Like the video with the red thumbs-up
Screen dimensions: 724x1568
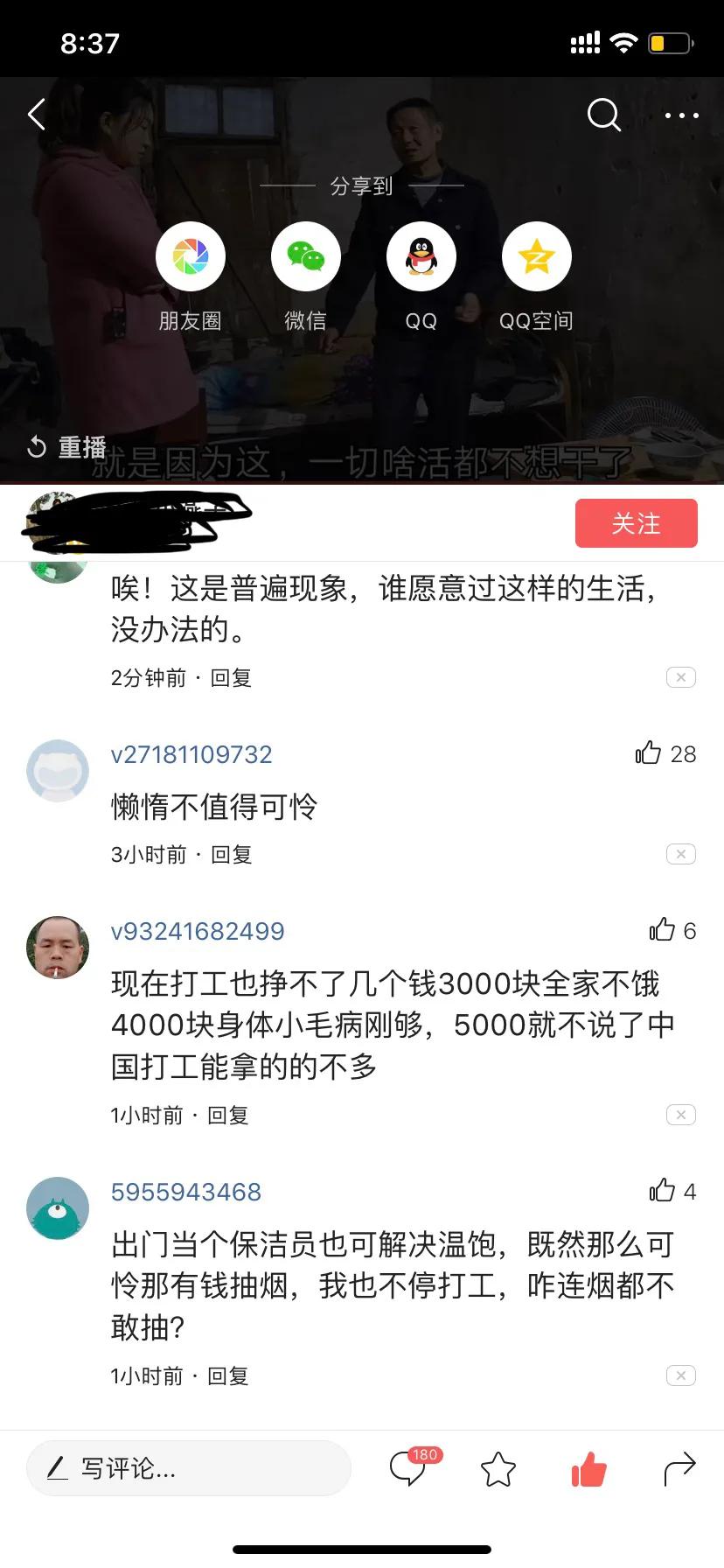point(588,1469)
